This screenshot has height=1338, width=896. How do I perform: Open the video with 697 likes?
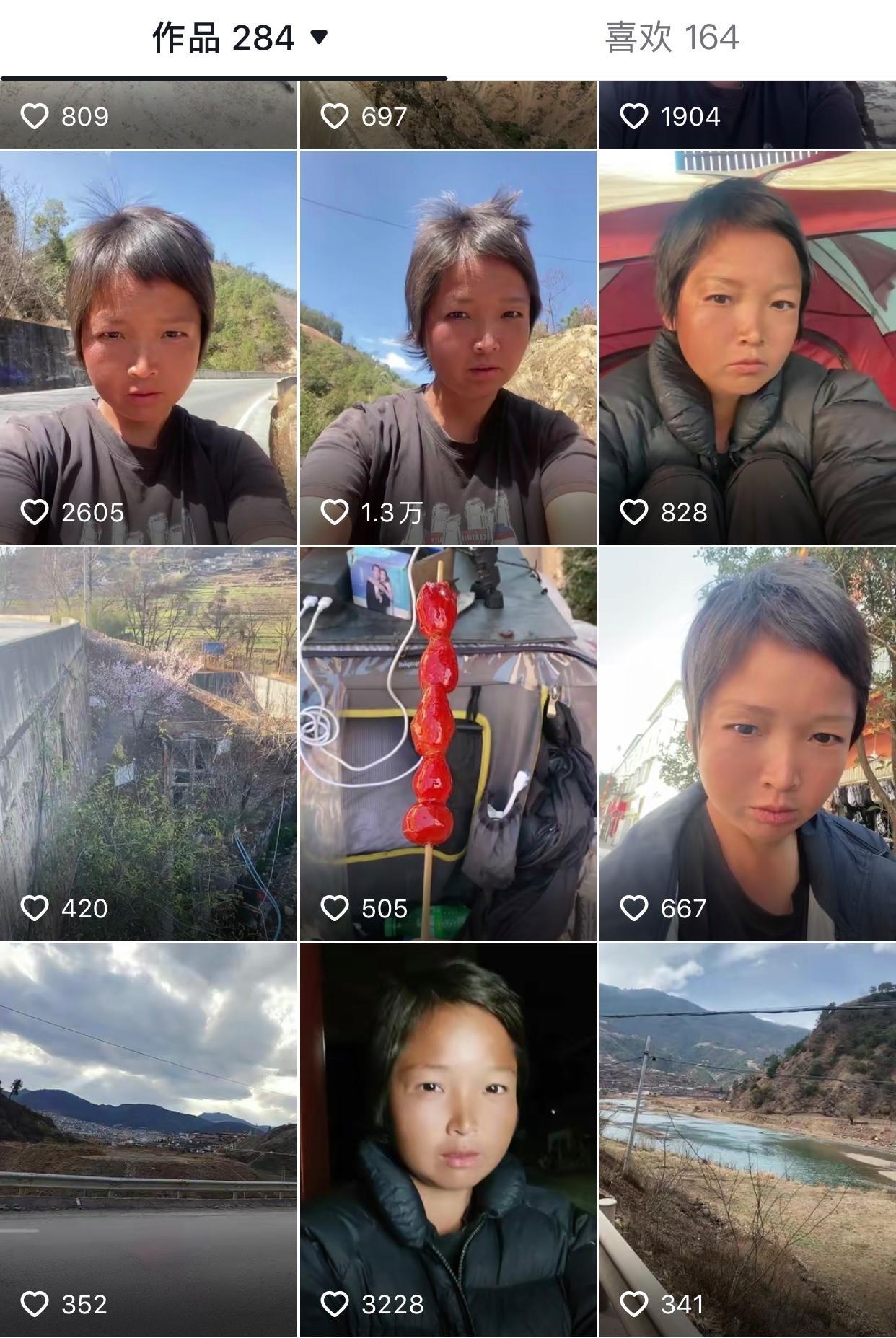(x=448, y=115)
